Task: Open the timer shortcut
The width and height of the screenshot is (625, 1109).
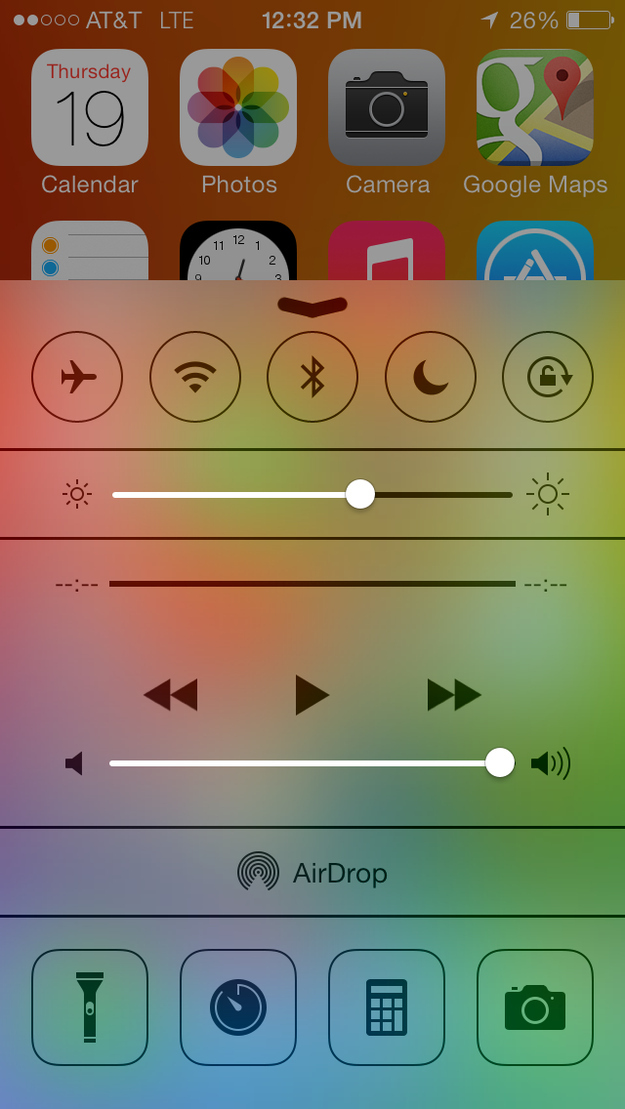Action: [238, 1007]
